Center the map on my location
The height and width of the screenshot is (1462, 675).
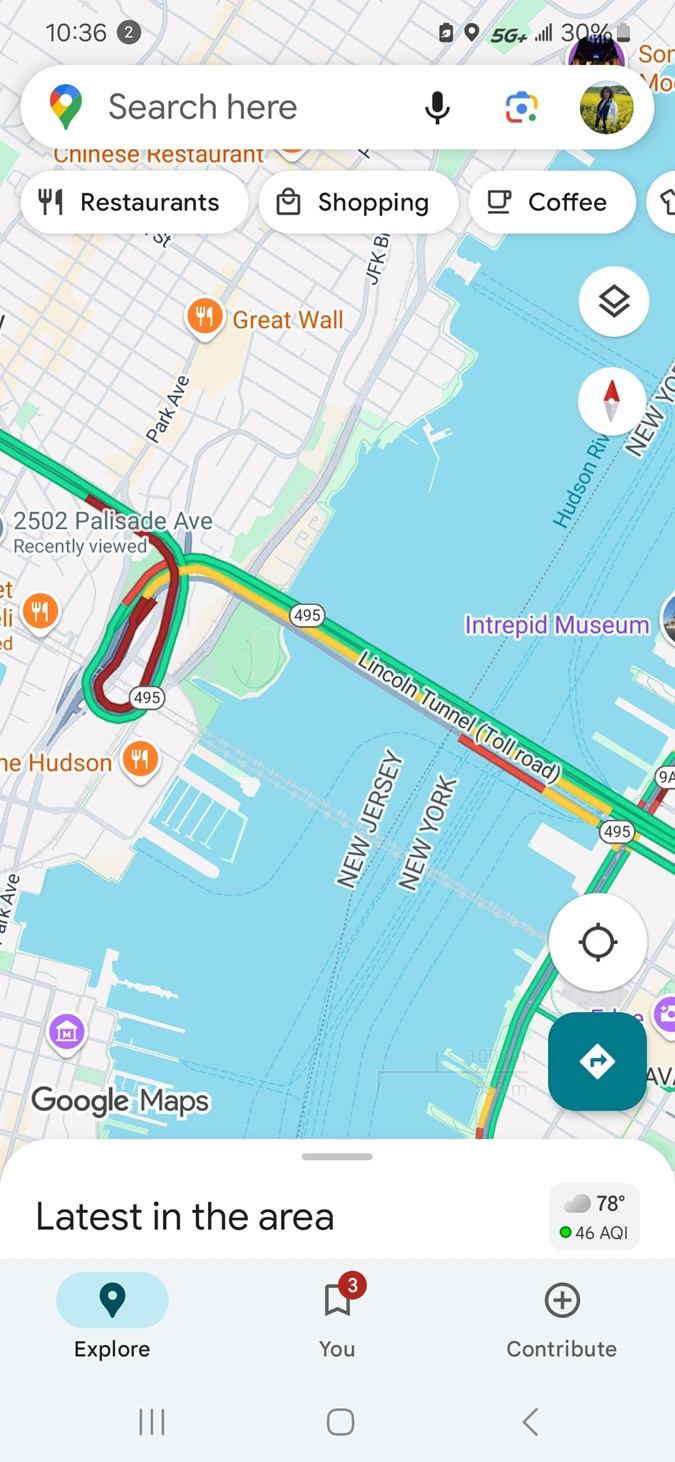point(598,942)
